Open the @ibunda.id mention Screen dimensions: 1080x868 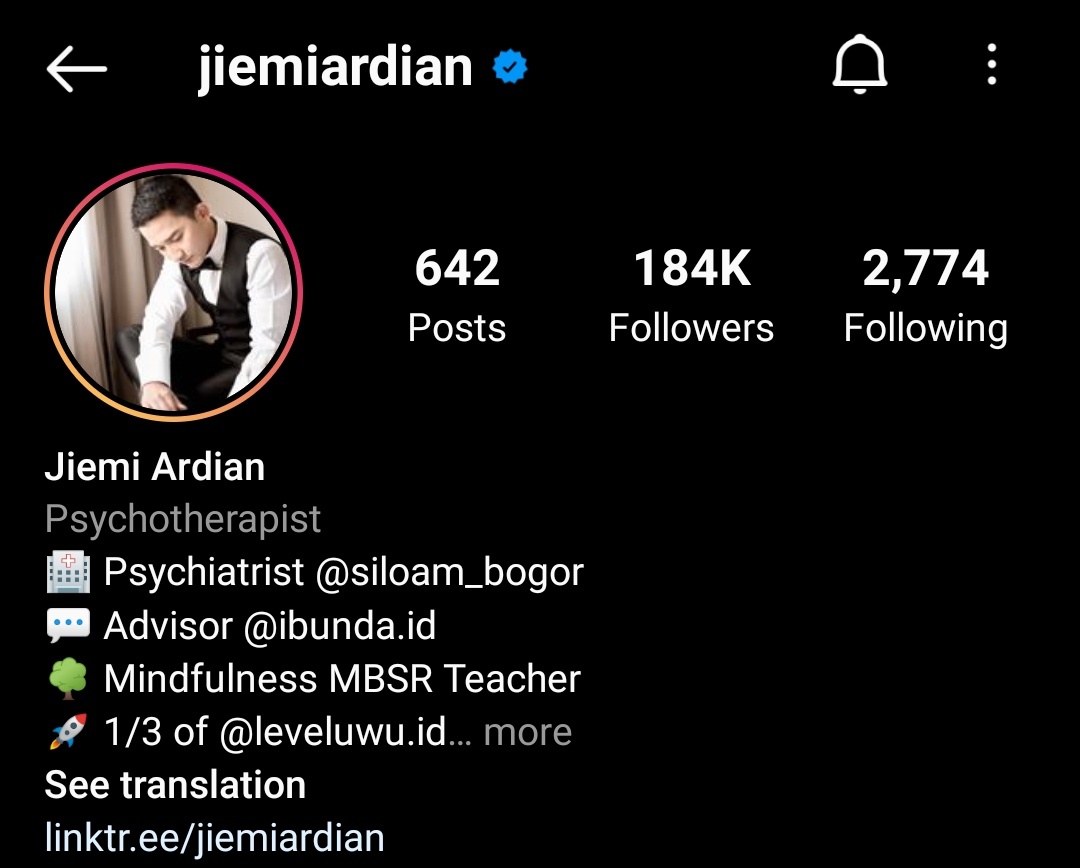340,626
